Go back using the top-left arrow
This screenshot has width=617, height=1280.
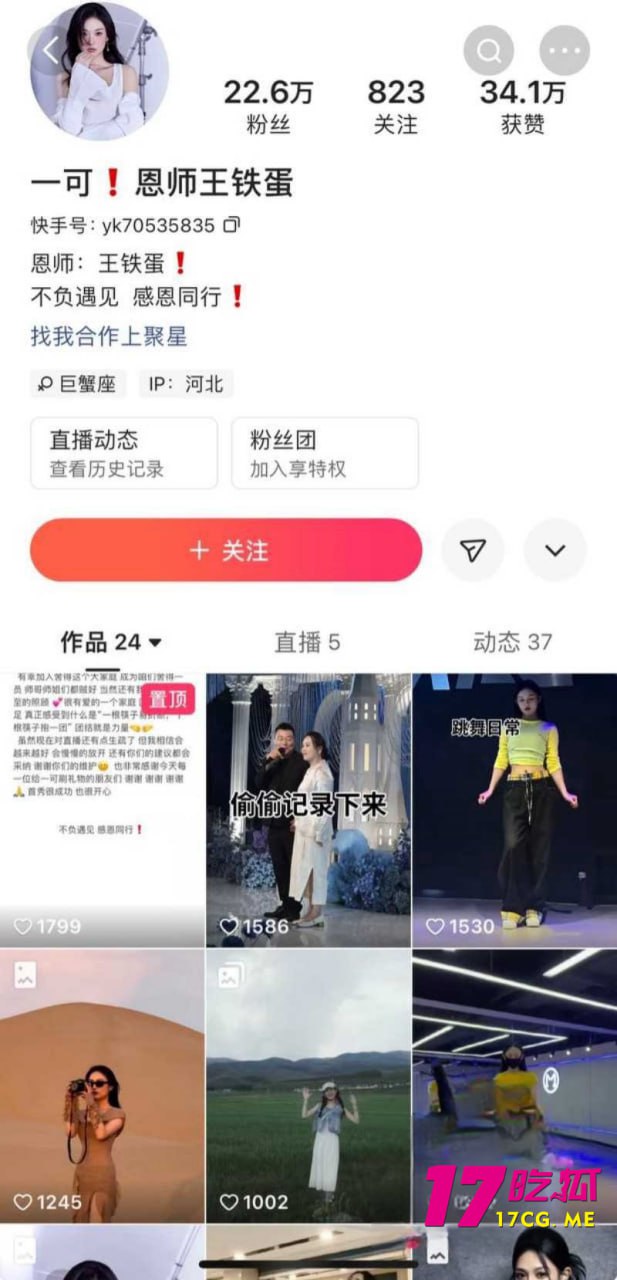[50, 51]
